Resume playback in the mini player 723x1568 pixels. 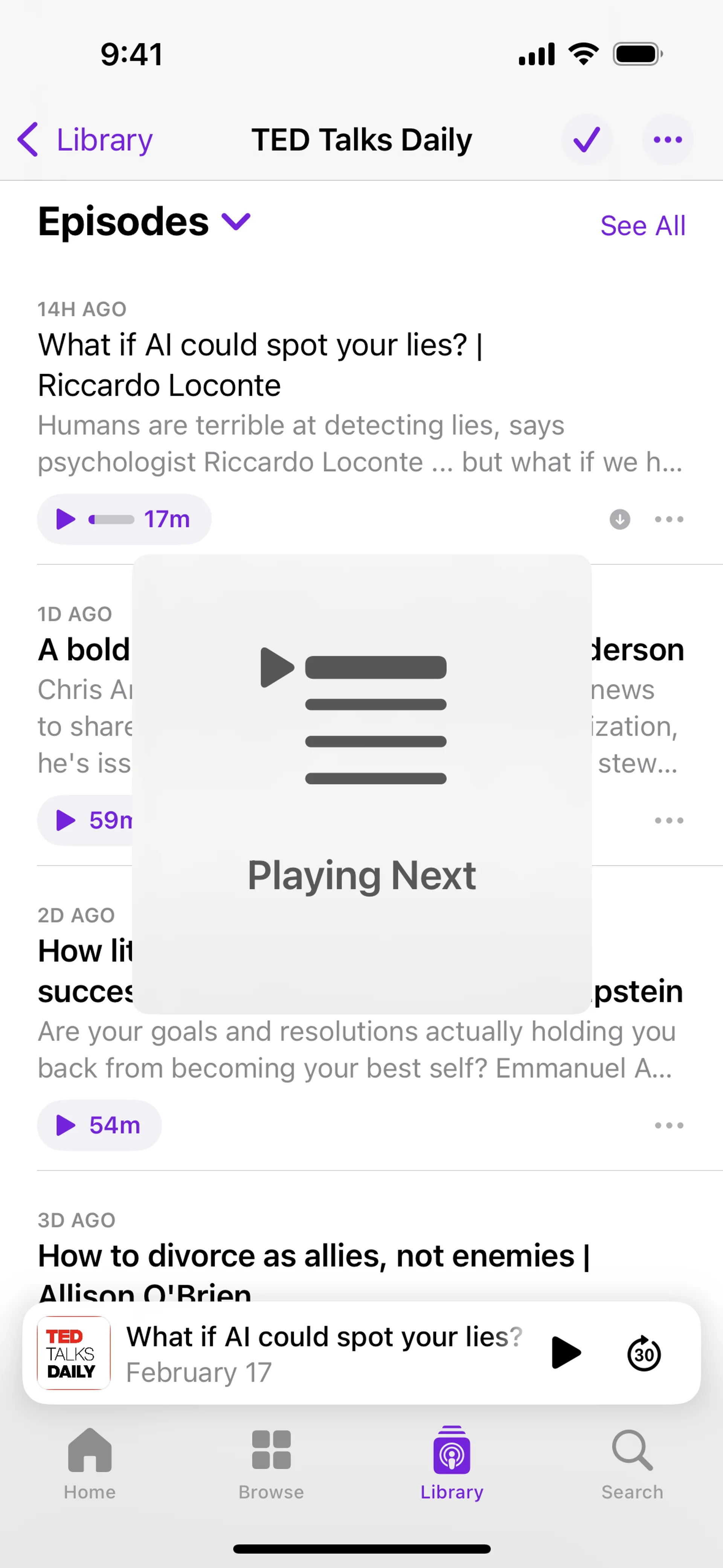[566, 1353]
